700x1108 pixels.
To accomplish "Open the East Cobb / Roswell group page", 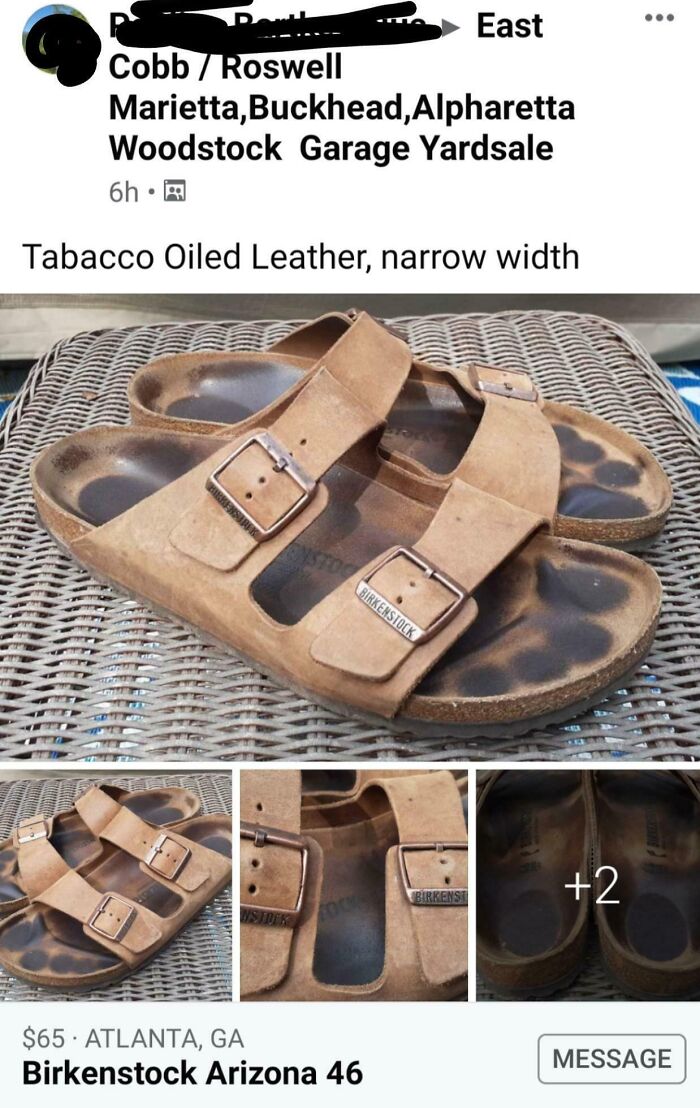I will 342,88.
